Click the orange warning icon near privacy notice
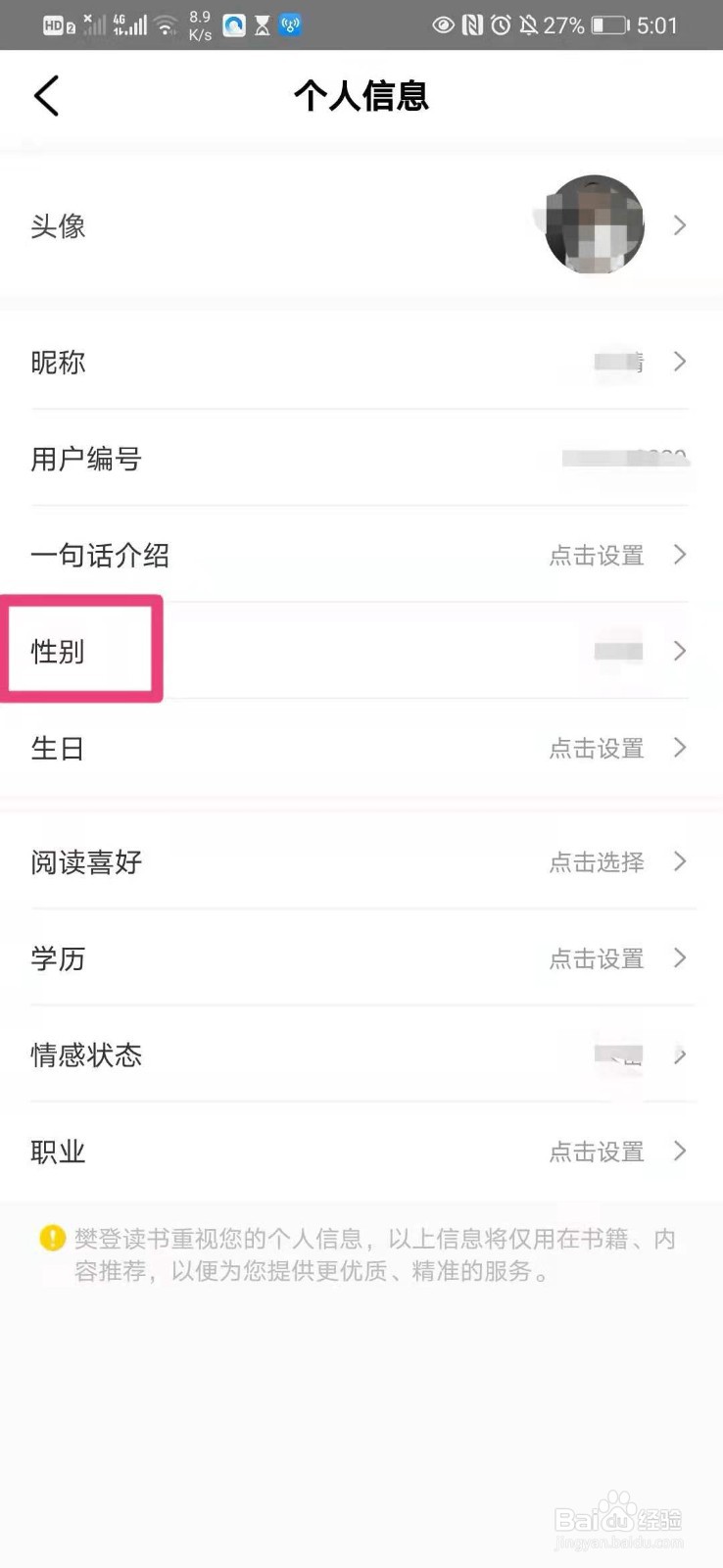Screen dimensions: 723x1568 [x=52, y=1238]
